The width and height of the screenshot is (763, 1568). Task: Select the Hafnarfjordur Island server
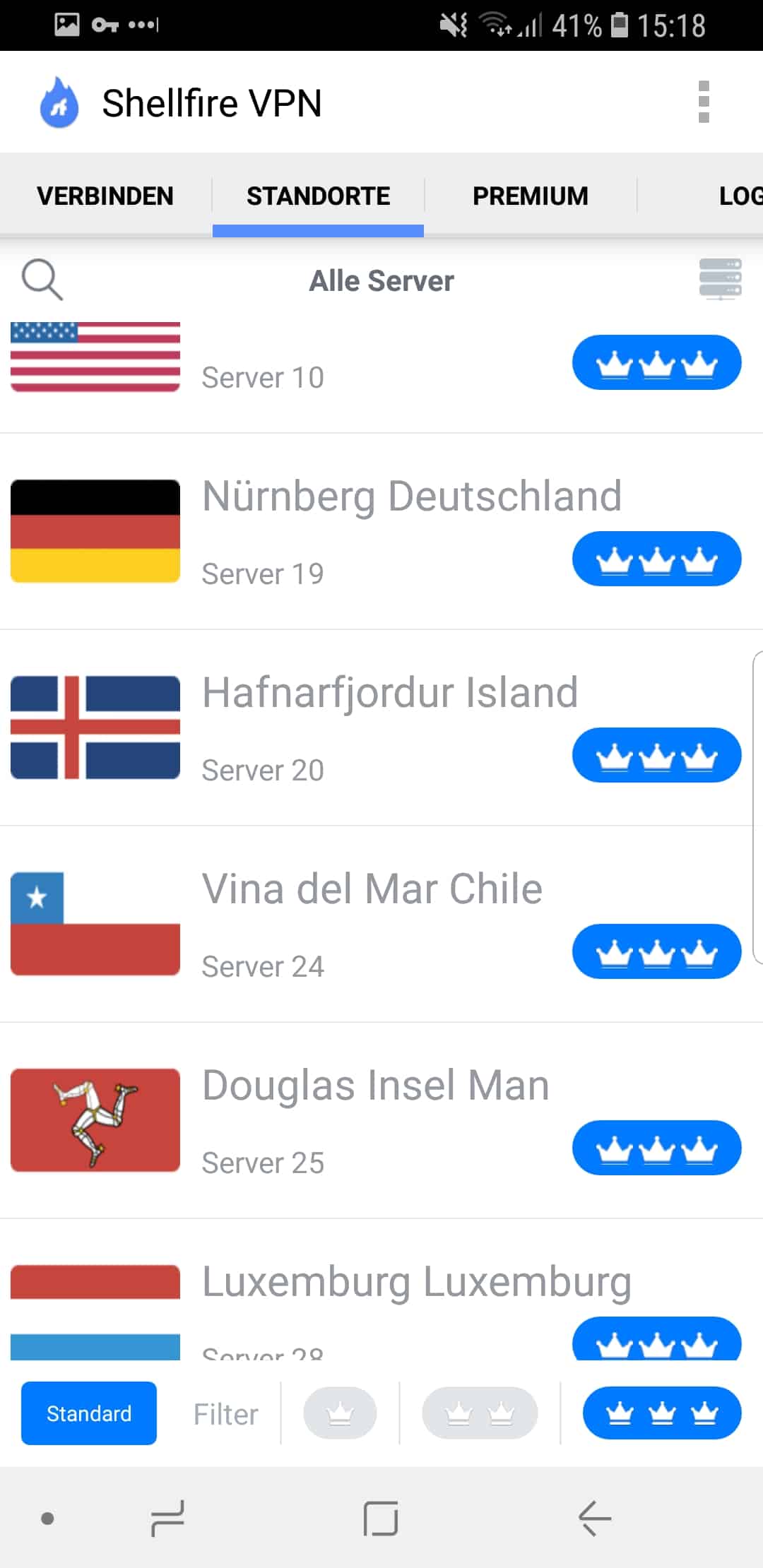381,727
